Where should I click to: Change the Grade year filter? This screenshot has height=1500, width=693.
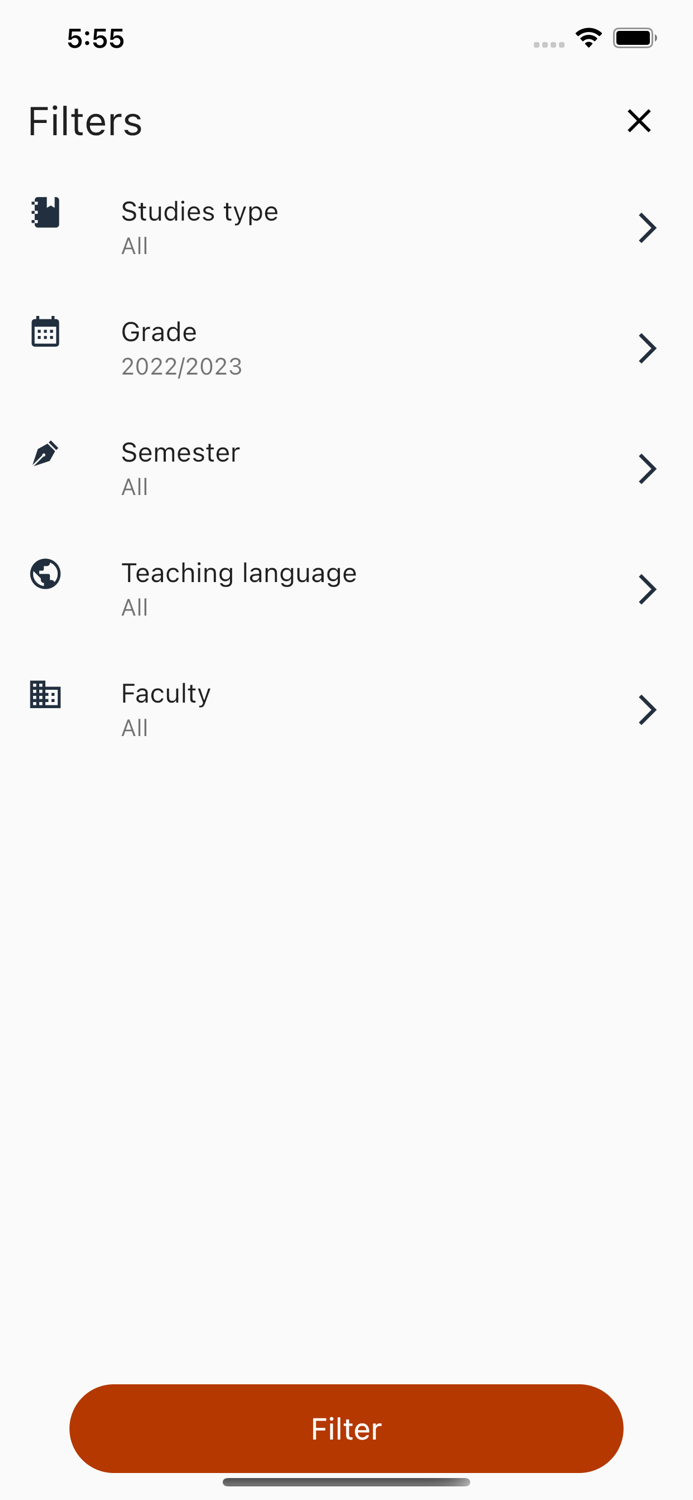pyautogui.click(x=346, y=348)
